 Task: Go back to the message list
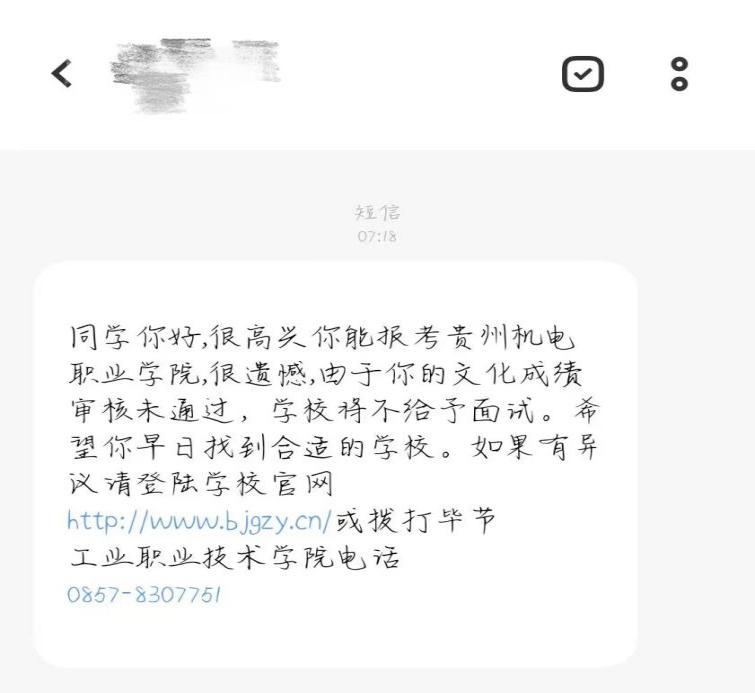pos(62,73)
